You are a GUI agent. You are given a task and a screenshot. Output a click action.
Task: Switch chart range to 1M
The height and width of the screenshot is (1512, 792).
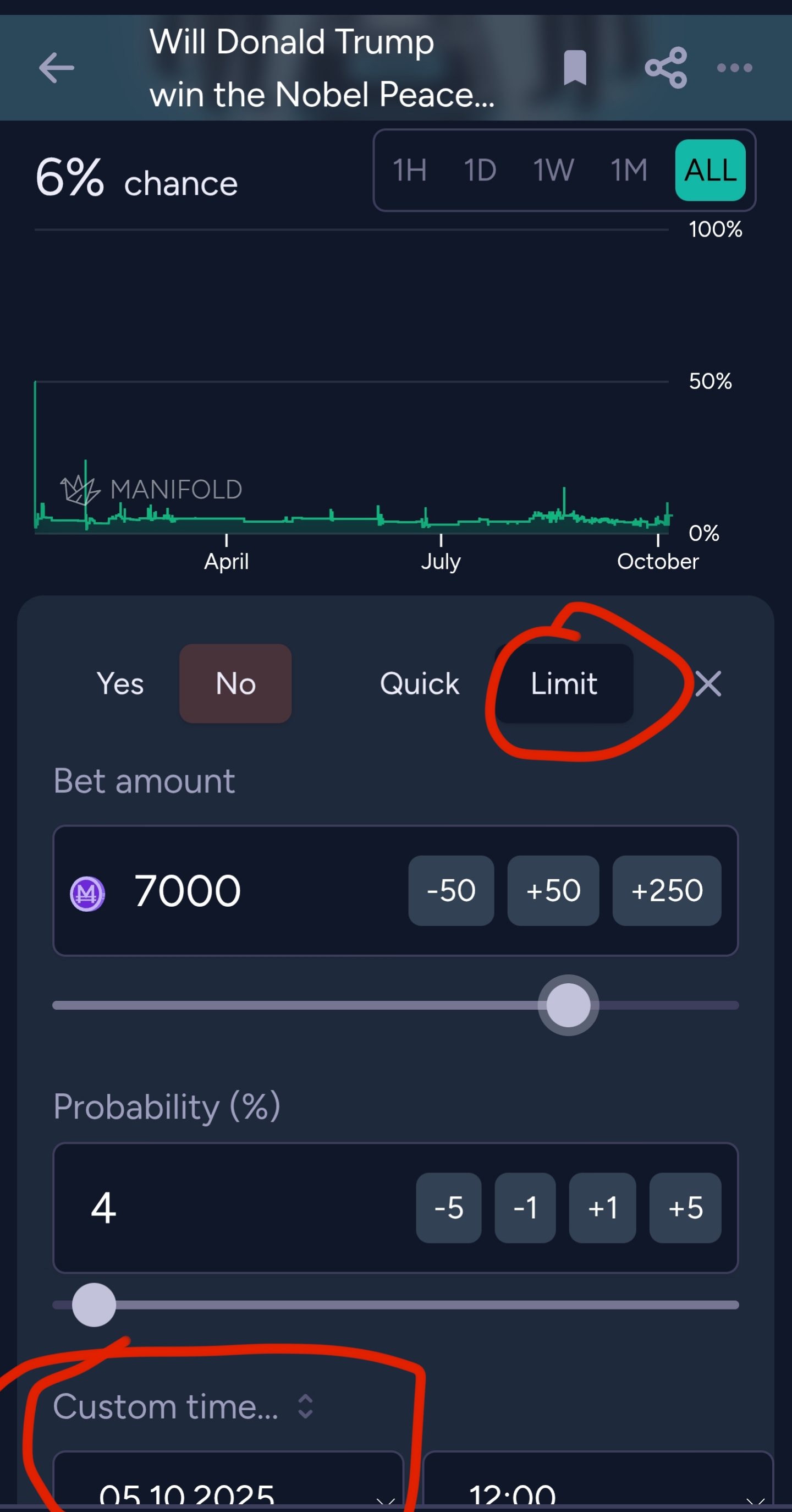628,170
